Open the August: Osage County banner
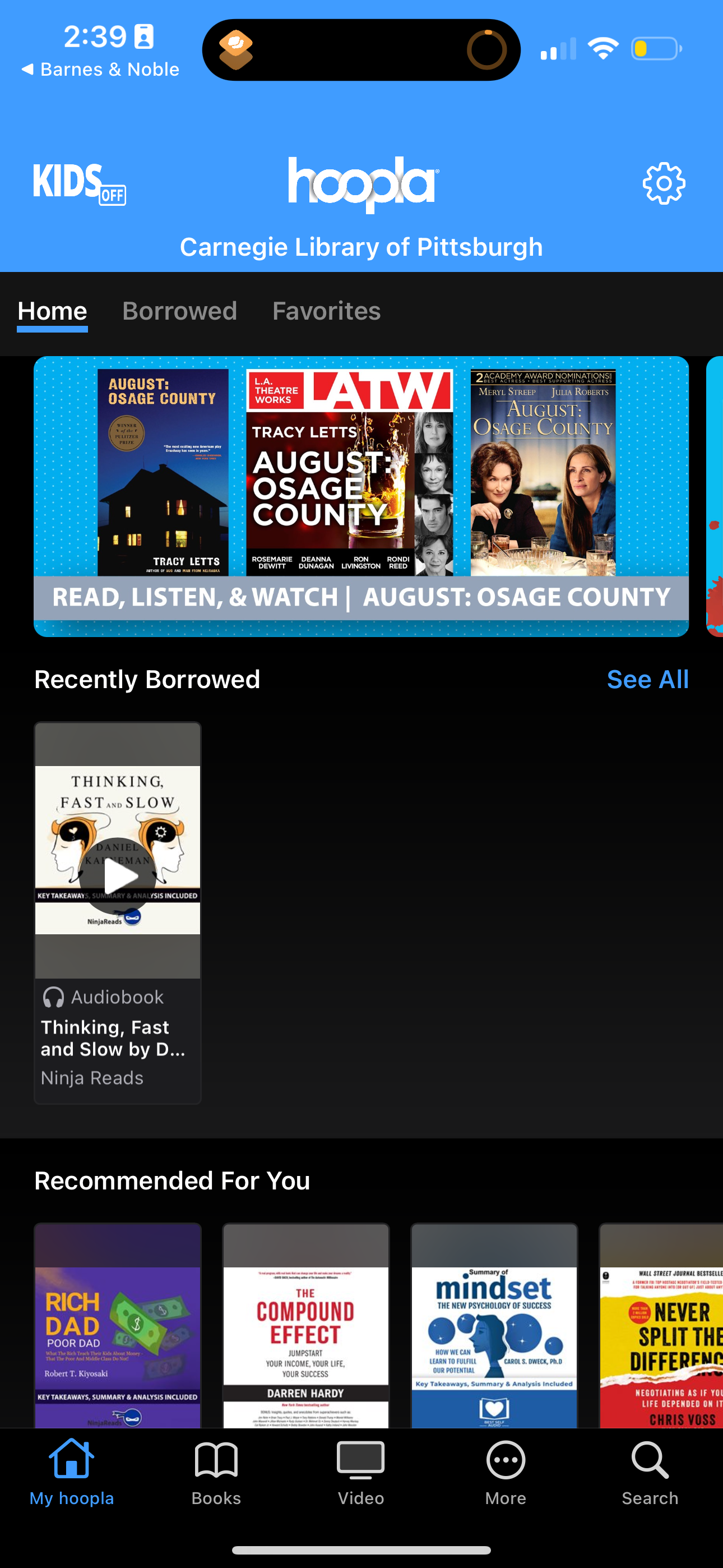The width and height of the screenshot is (723, 1568). (361, 496)
